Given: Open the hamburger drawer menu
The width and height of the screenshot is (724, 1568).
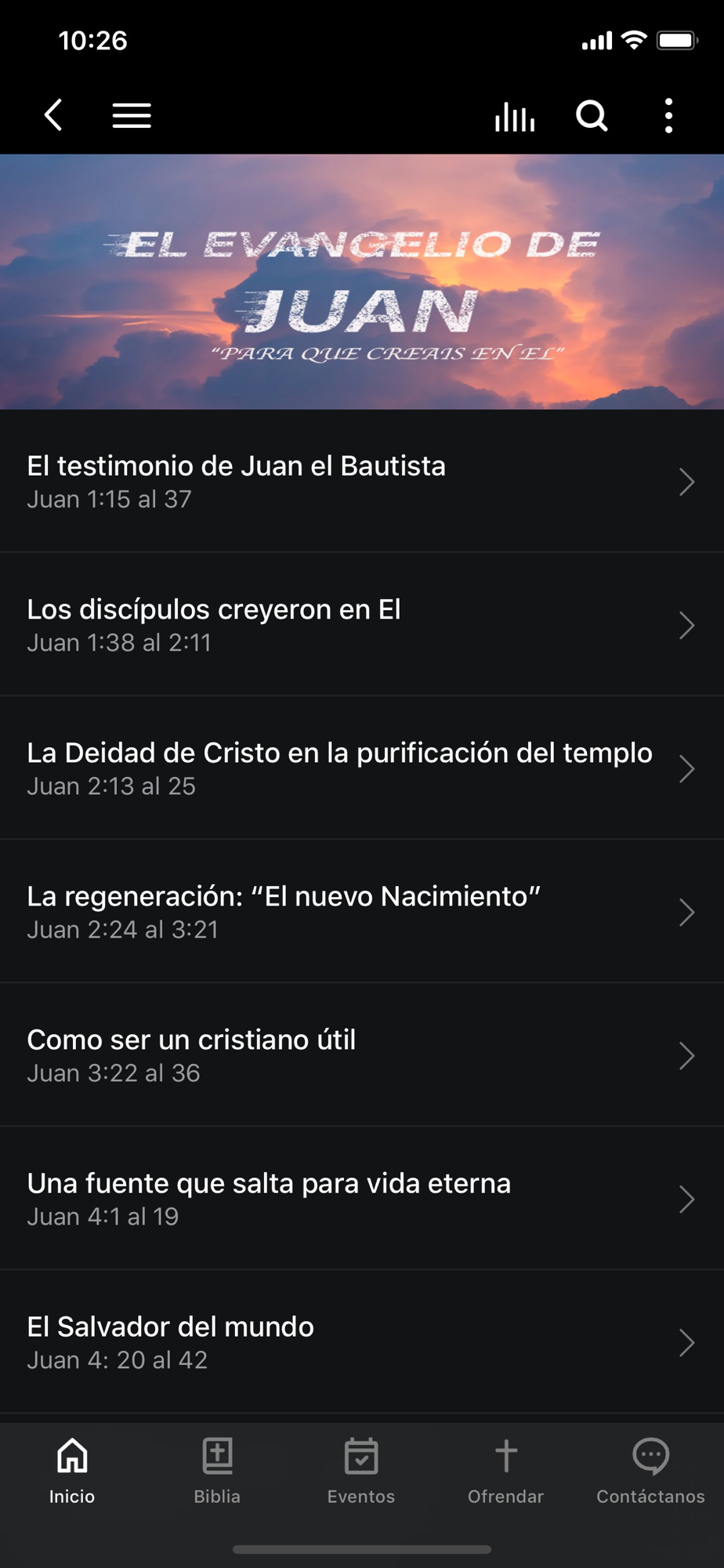Looking at the screenshot, I should [x=132, y=116].
